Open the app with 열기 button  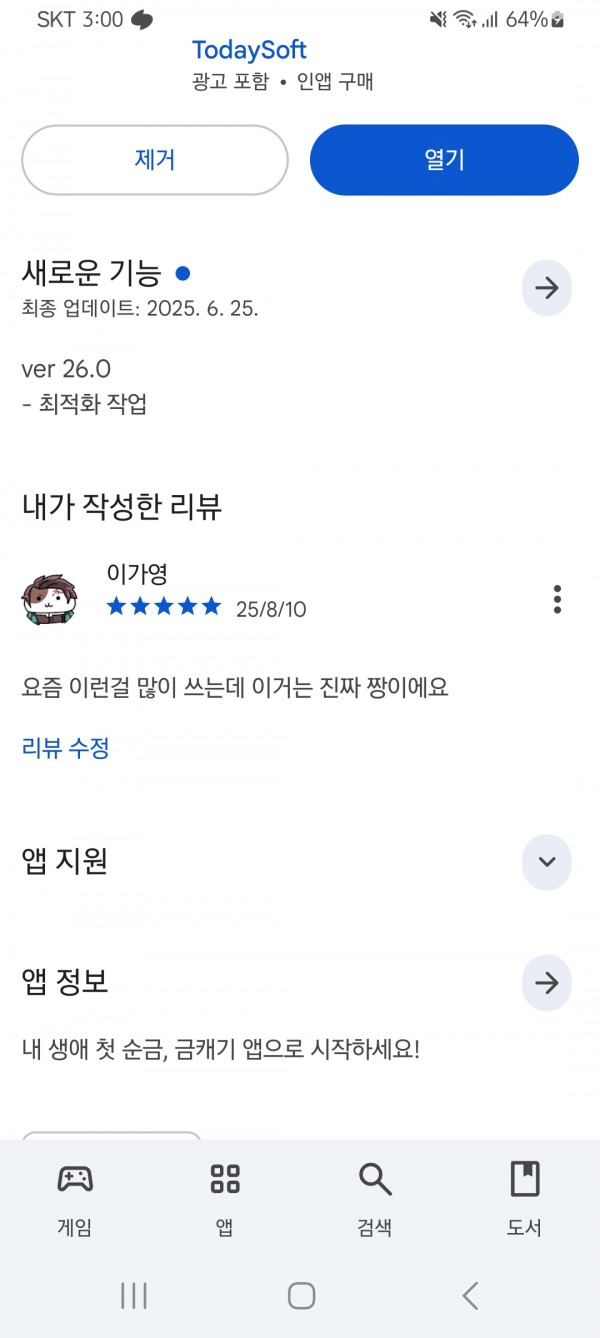(x=444, y=160)
